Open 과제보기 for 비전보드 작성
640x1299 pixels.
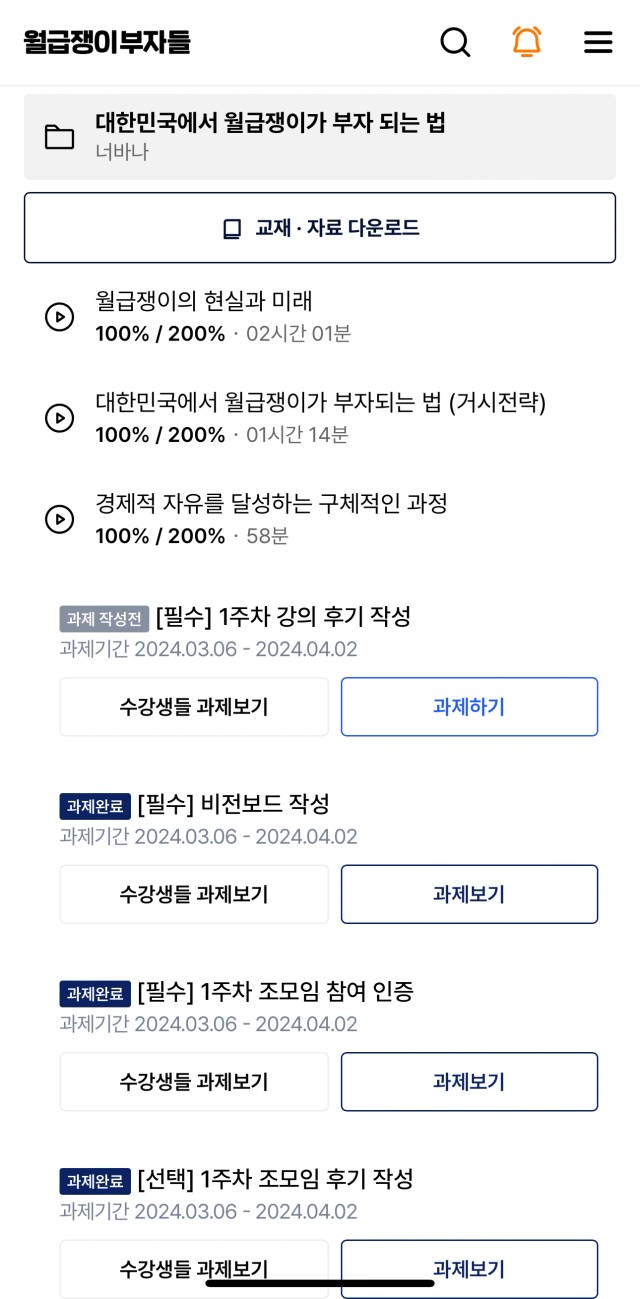[x=469, y=894]
